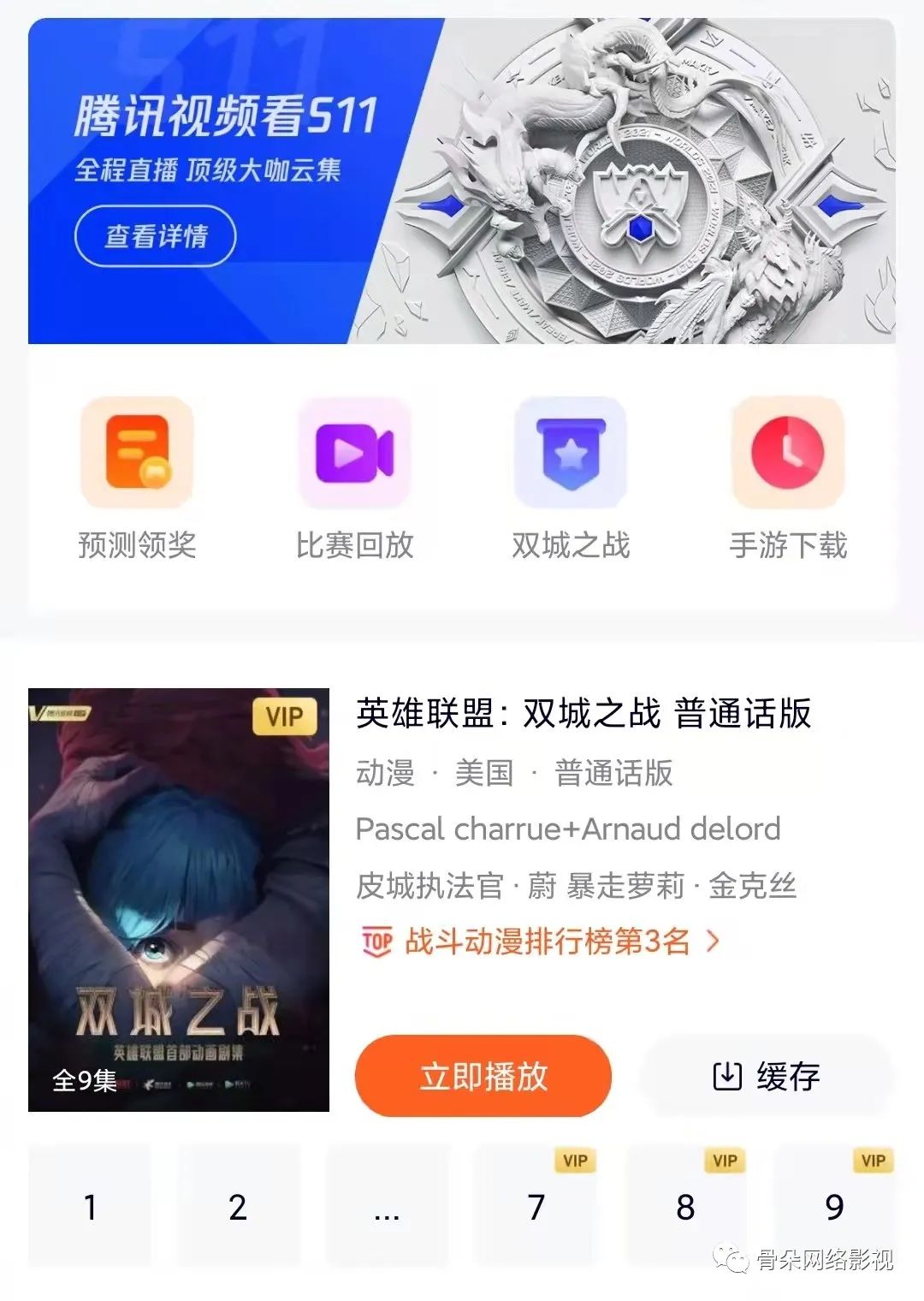Open the 双城之战 poster thumbnail
Image resolution: width=924 pixels, height=1301 pixels.
pos(179,899)
